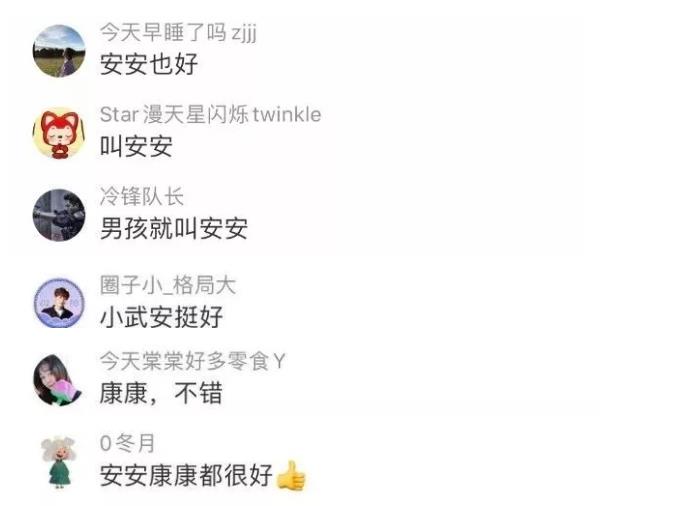The width and height of the screenshot is (692, 506).
Task: Open the avatar of user 0冬月
Action: pyautogui.click(x=59, y=461)
